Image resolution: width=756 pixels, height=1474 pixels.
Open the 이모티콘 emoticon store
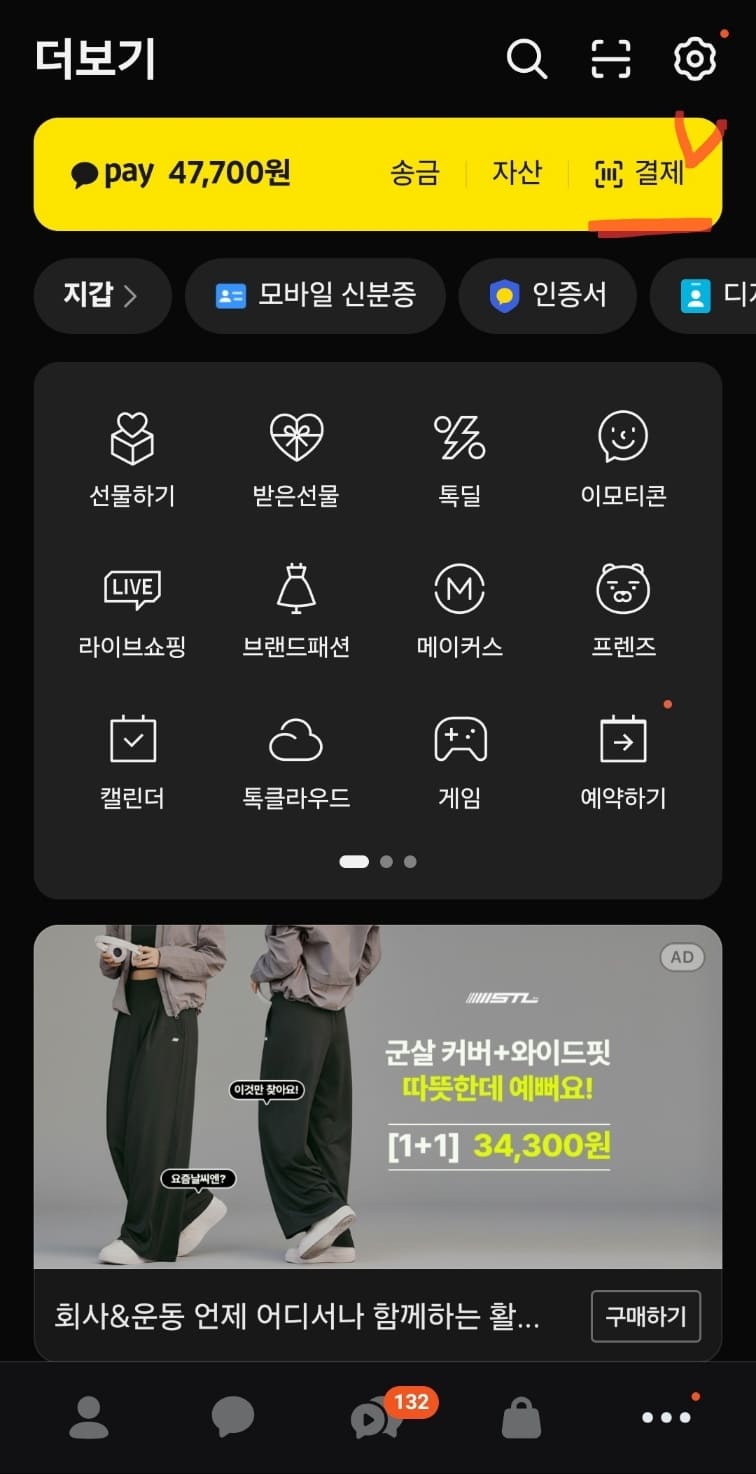622,457
